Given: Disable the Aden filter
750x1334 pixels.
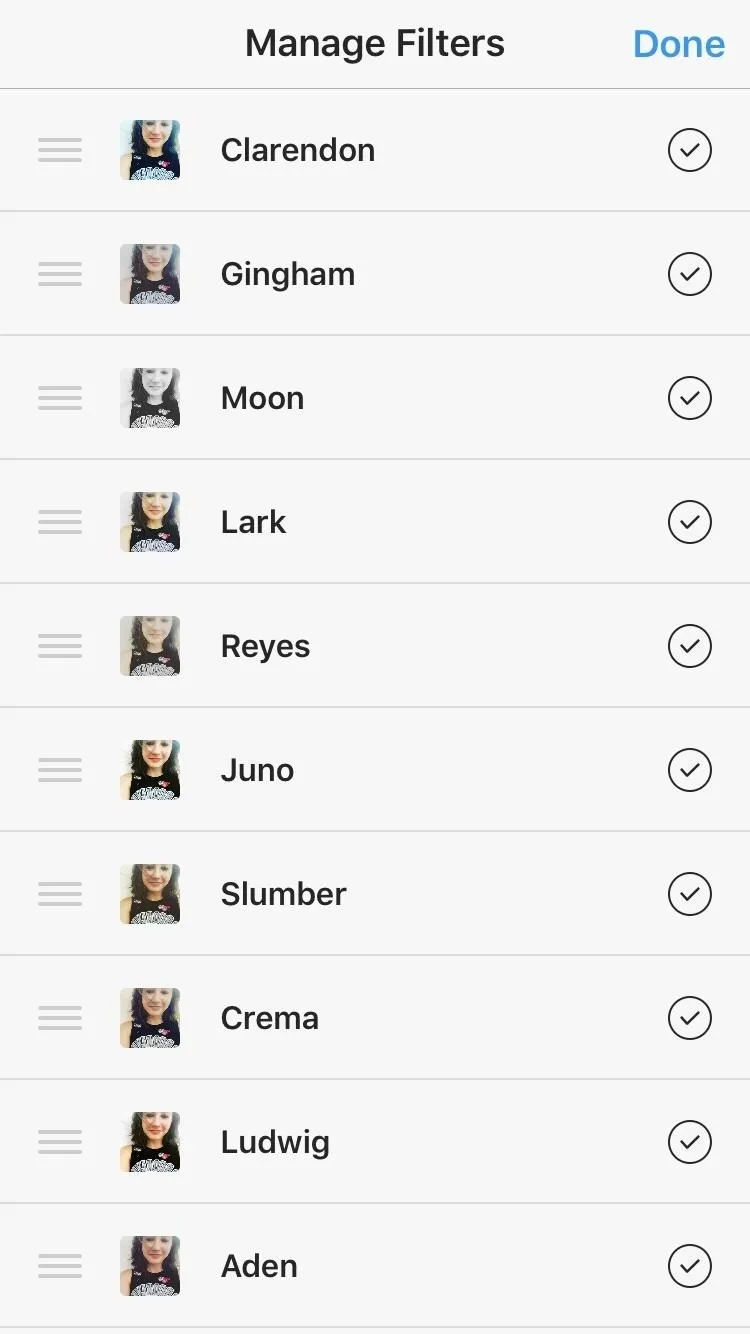Looking at the screenshot, I should pos(690,1266).
